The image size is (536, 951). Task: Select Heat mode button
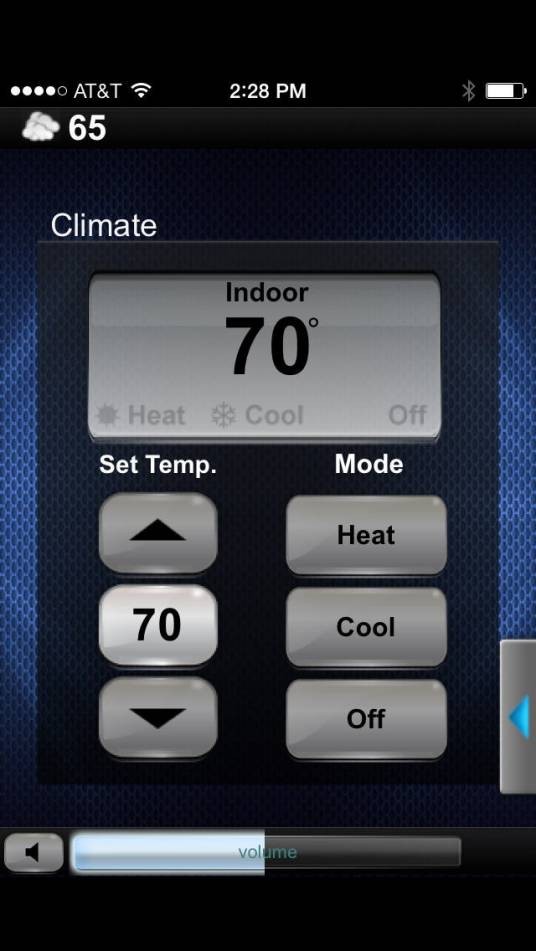pos(366,535)
